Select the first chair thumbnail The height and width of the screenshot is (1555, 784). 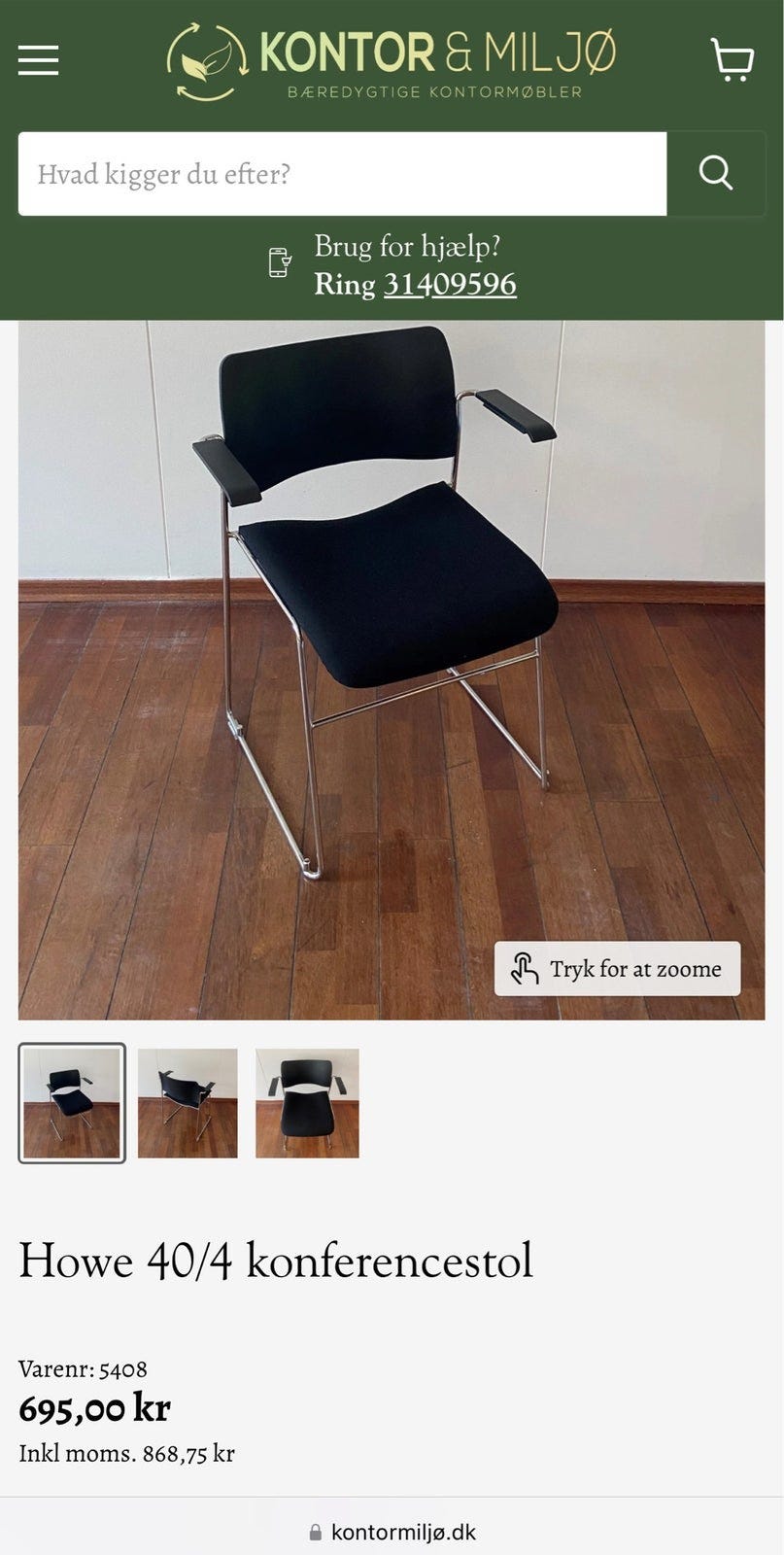click(72, 1103)
